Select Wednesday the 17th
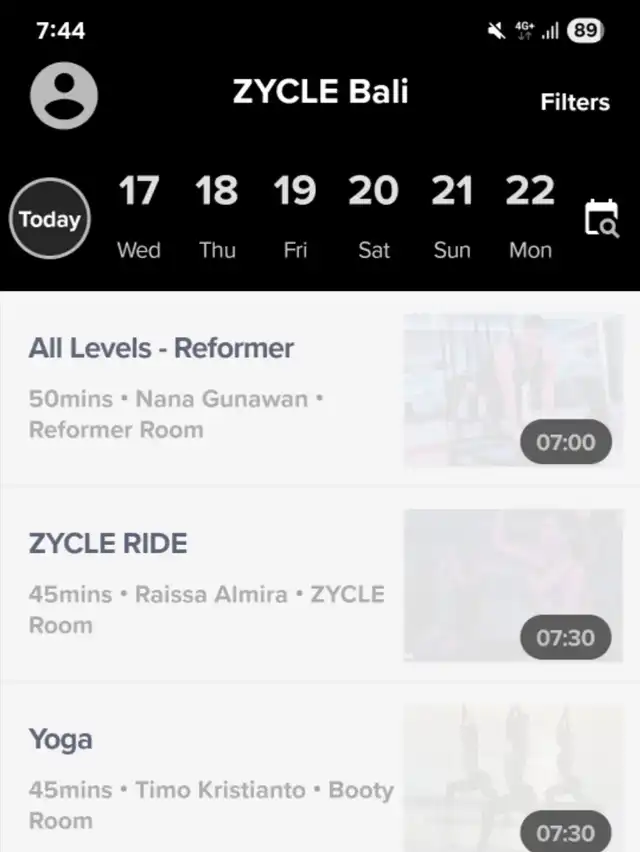Viewport: 640px width, 852px height. pos(139,216)
